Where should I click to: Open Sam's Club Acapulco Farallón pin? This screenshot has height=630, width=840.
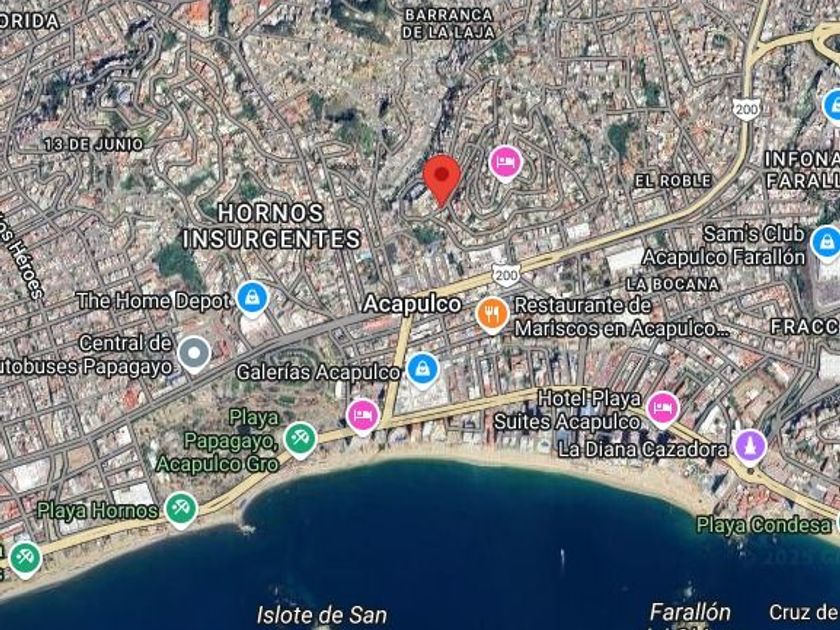pyautogui.click(x=827, y=244)
